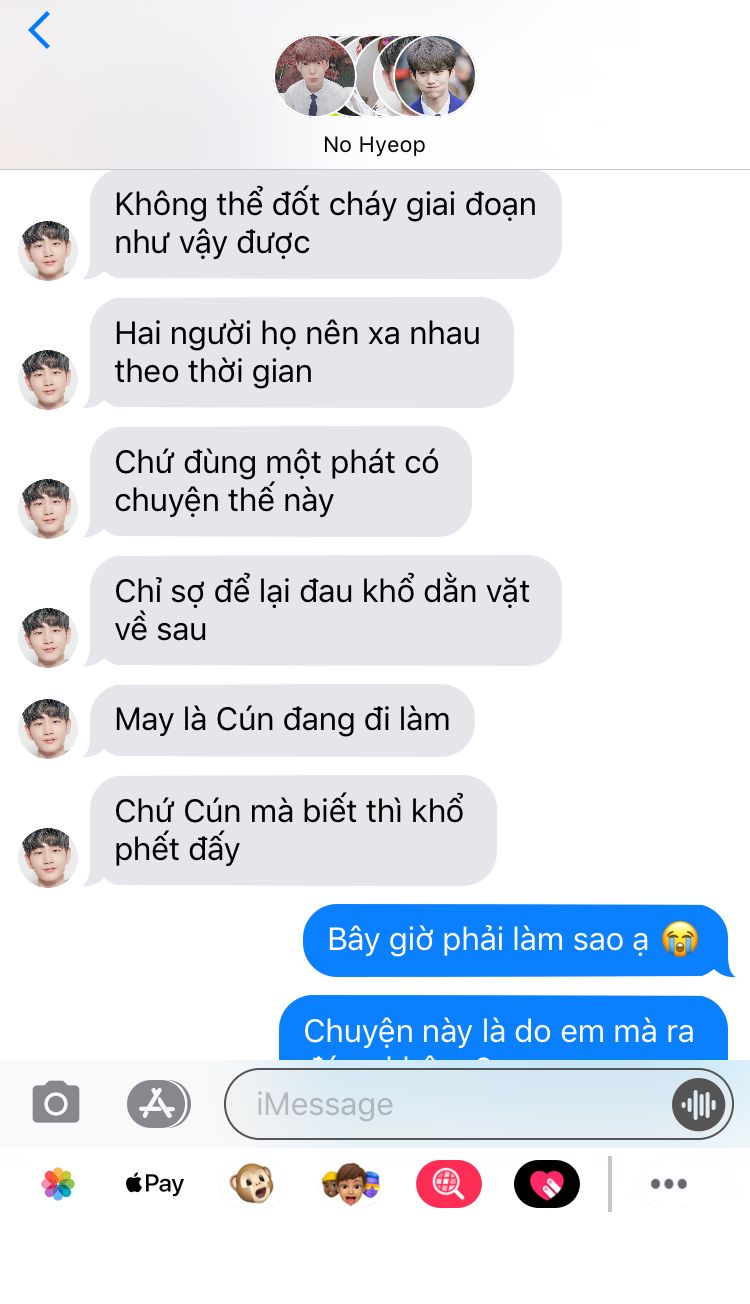Open Apple Pay in the app strip

click(154, 1184)
